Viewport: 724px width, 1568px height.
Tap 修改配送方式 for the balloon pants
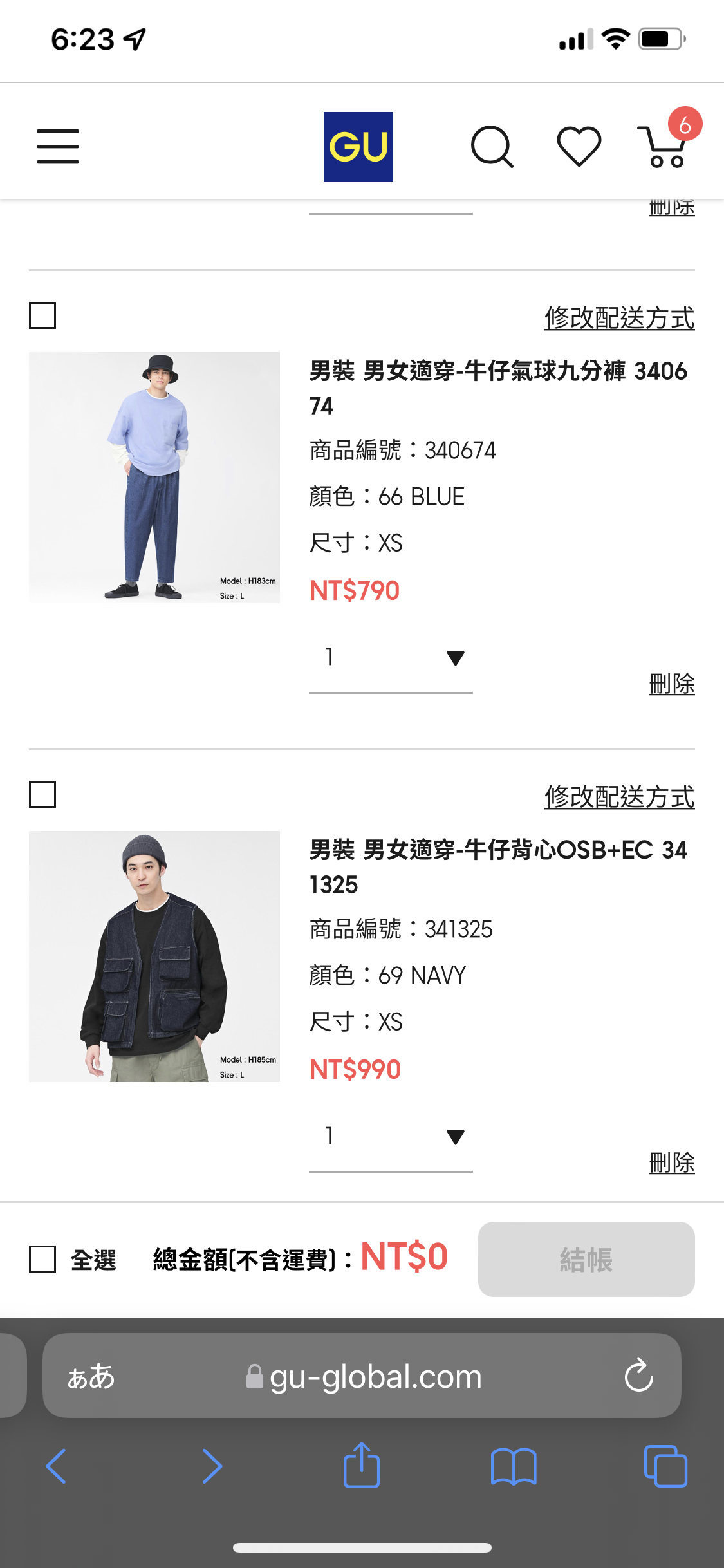pyautogui.click(x=619, y=318)
